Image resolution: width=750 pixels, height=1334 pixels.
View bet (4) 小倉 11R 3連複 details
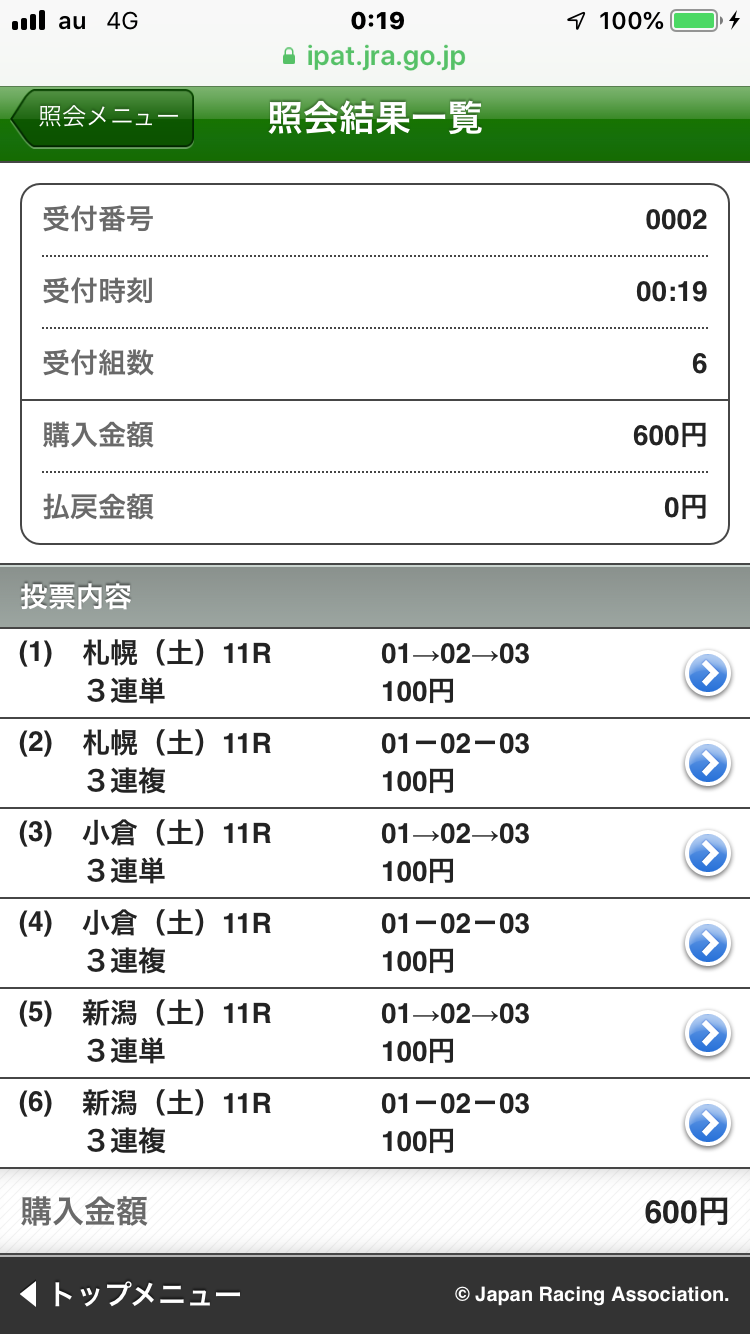click(x=707, y=943)
